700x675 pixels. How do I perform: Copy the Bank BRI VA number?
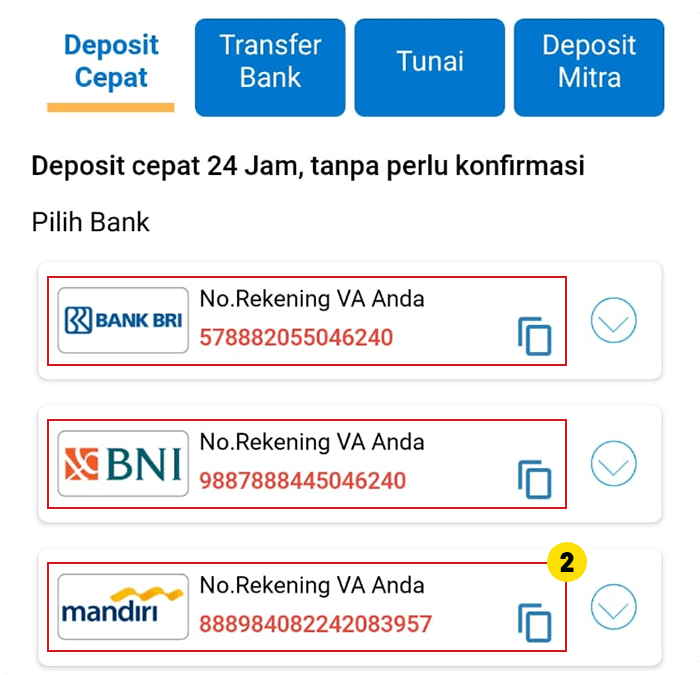[535, 337]
